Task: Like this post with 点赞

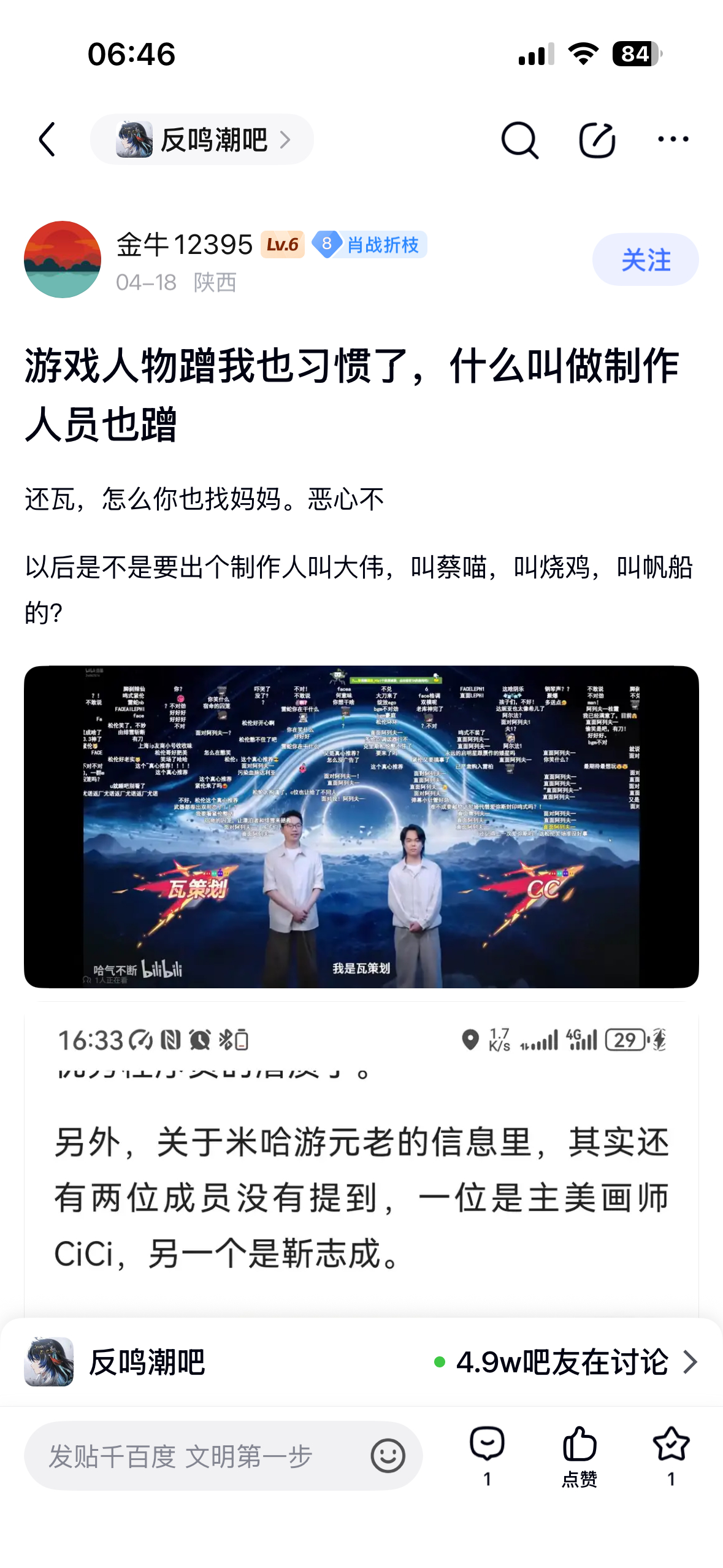Action: click(580, 1455)
